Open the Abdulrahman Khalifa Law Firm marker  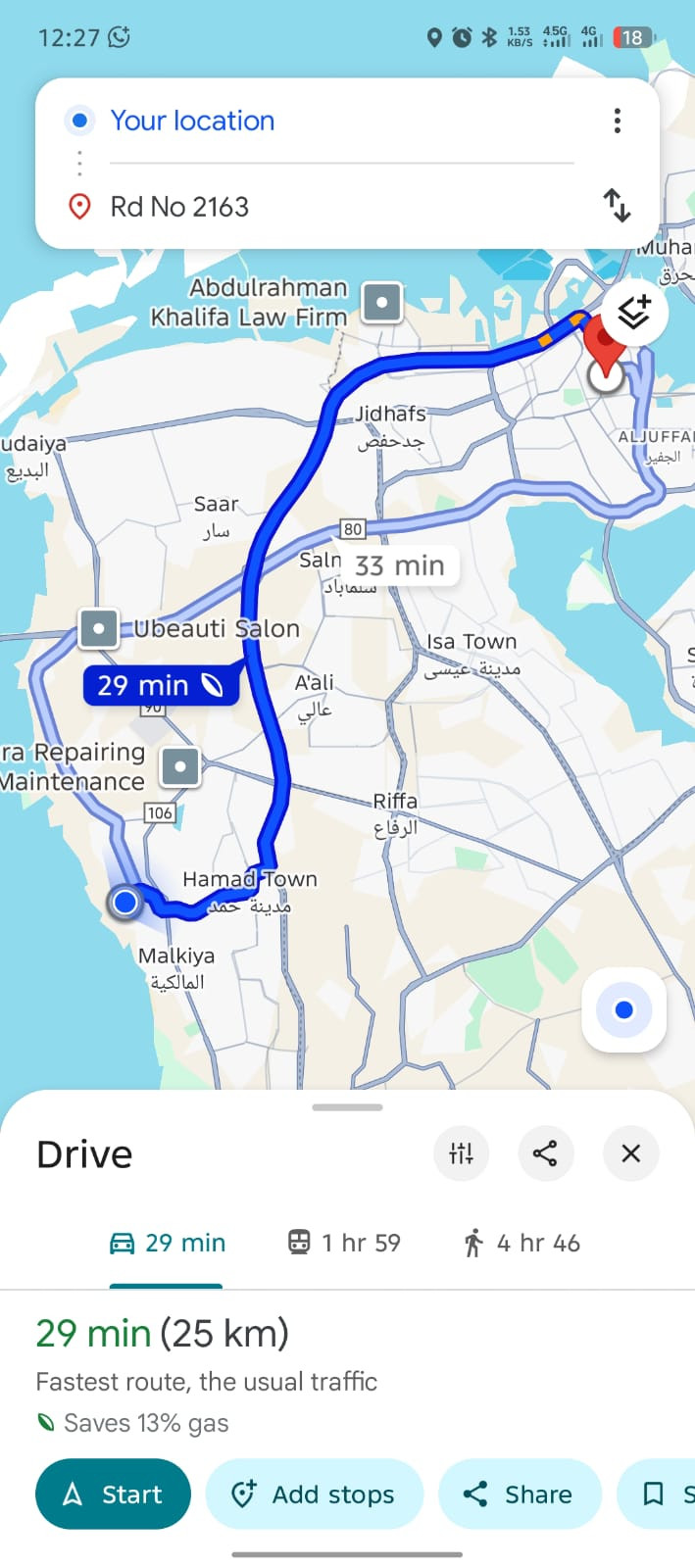(x=381, y=303)
